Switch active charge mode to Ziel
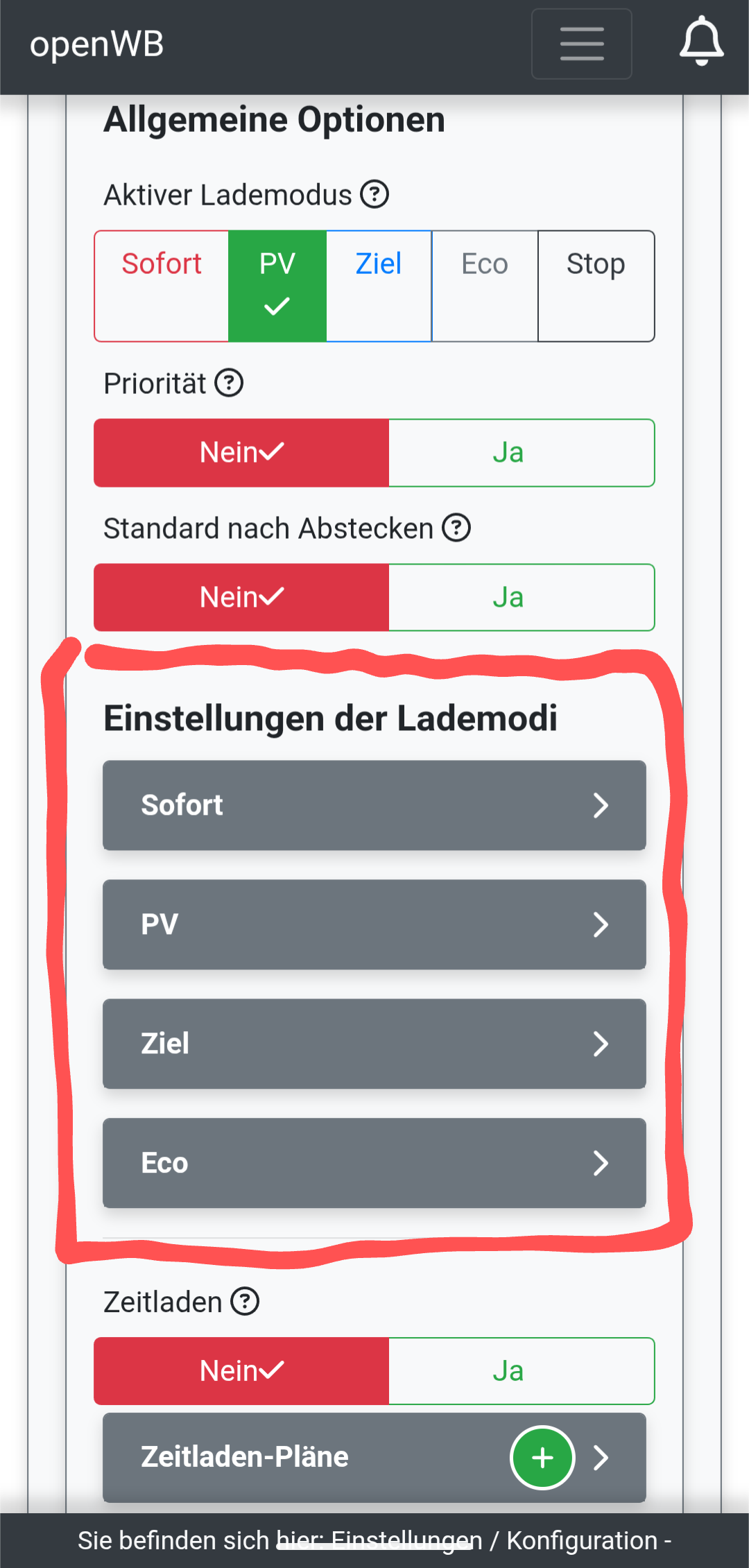The height and width of the screenshot is (1568, 749). [379, 285]
